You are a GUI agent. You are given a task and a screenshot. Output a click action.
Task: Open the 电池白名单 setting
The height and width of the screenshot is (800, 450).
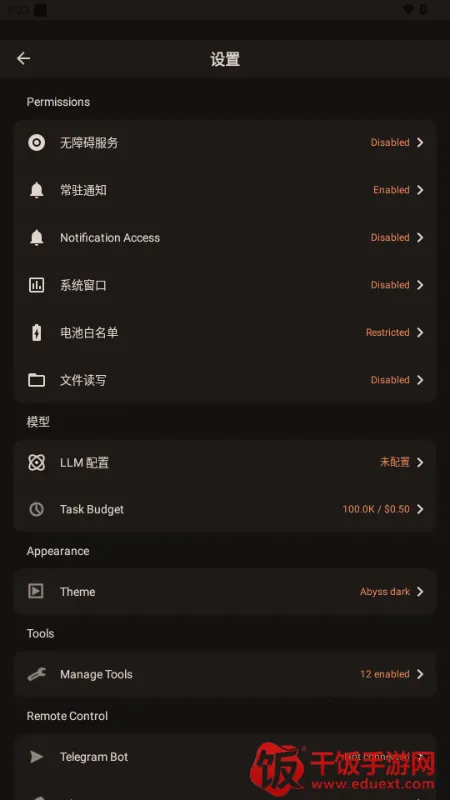(225, 333)
